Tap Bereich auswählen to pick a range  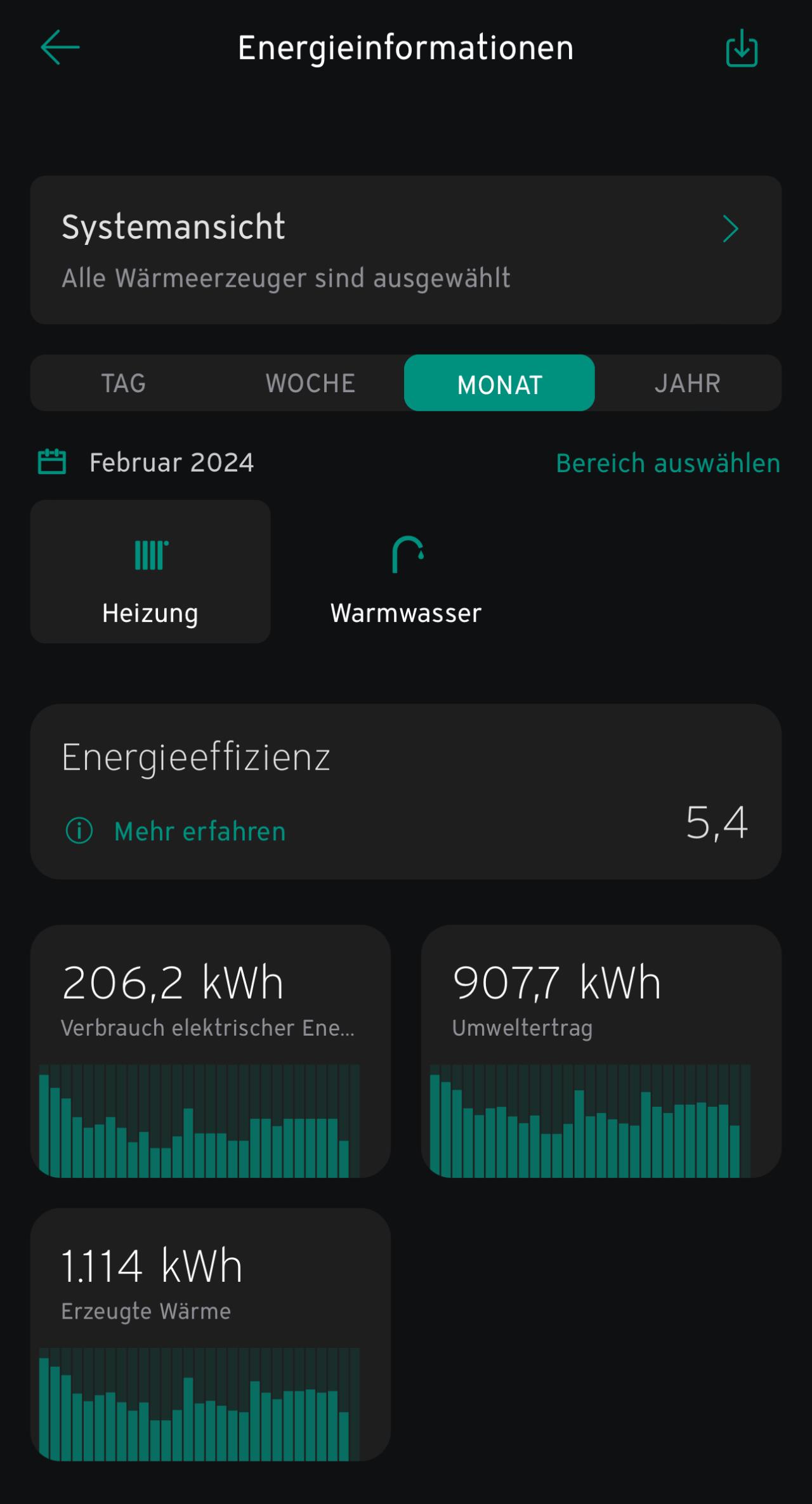tap(668, 463)
